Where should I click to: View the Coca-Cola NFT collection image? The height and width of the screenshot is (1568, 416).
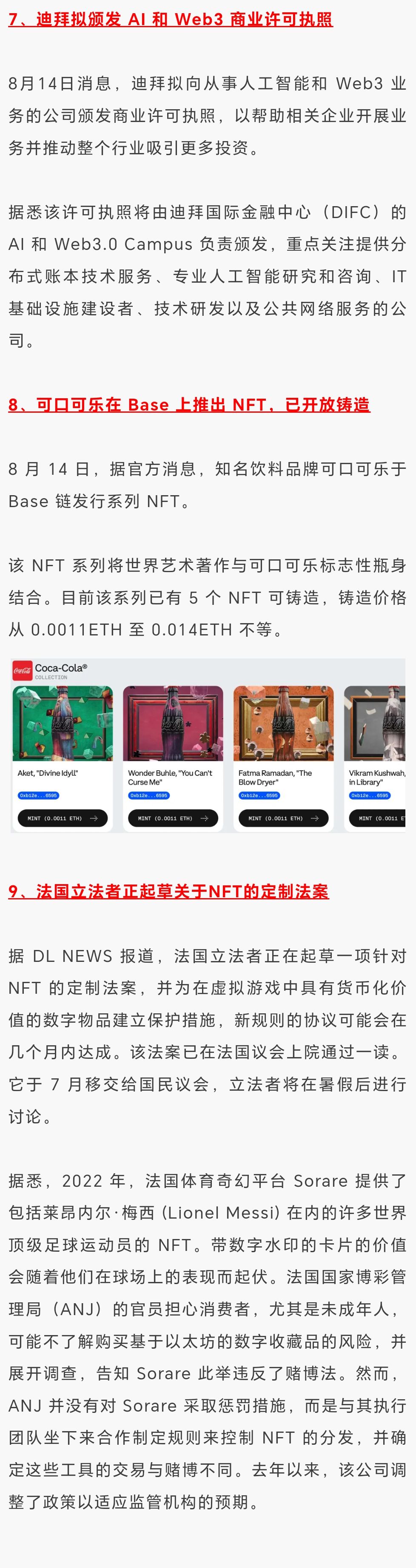208,746
